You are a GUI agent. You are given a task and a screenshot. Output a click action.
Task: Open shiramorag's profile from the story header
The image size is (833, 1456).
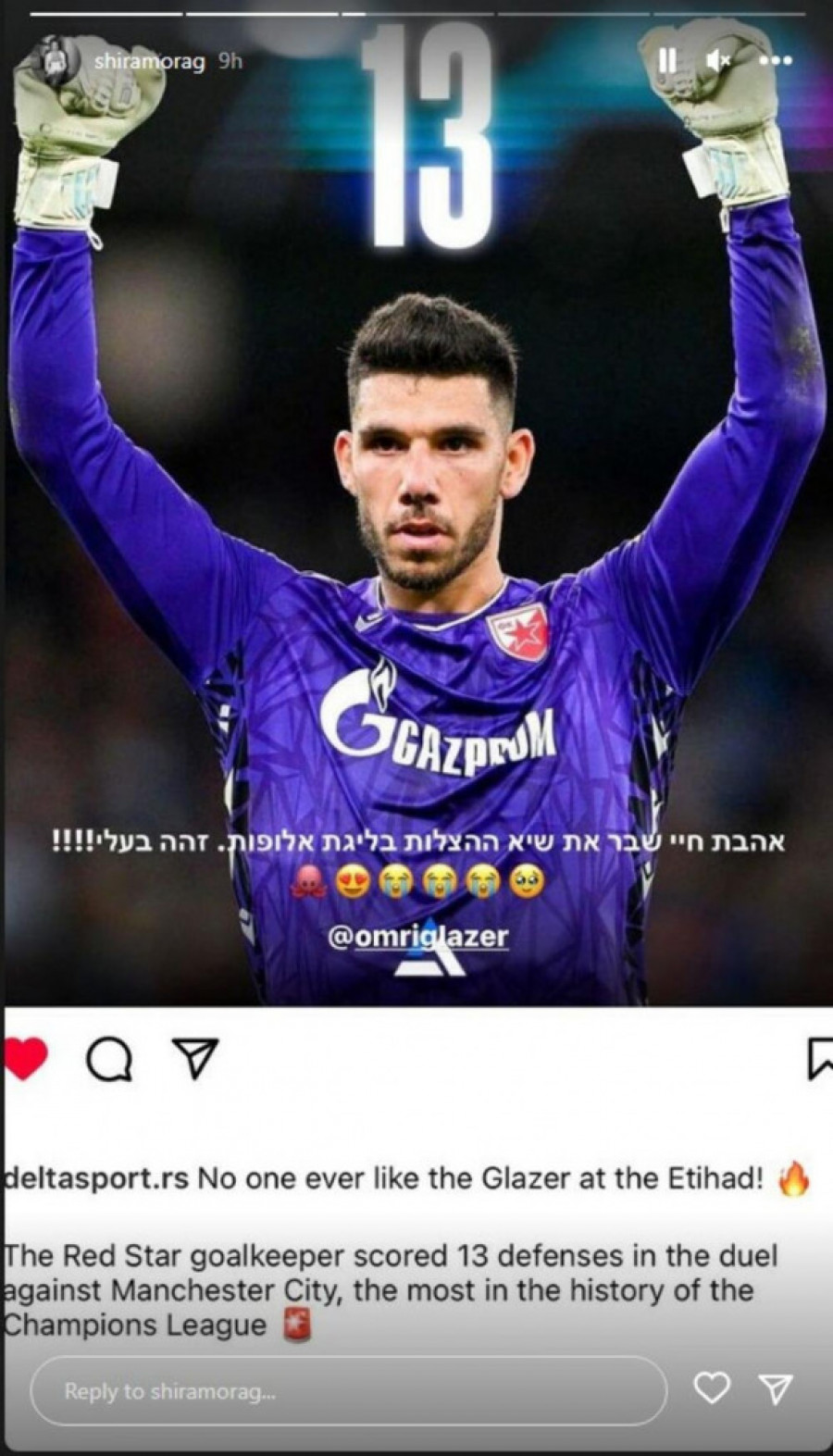point(149,61)
